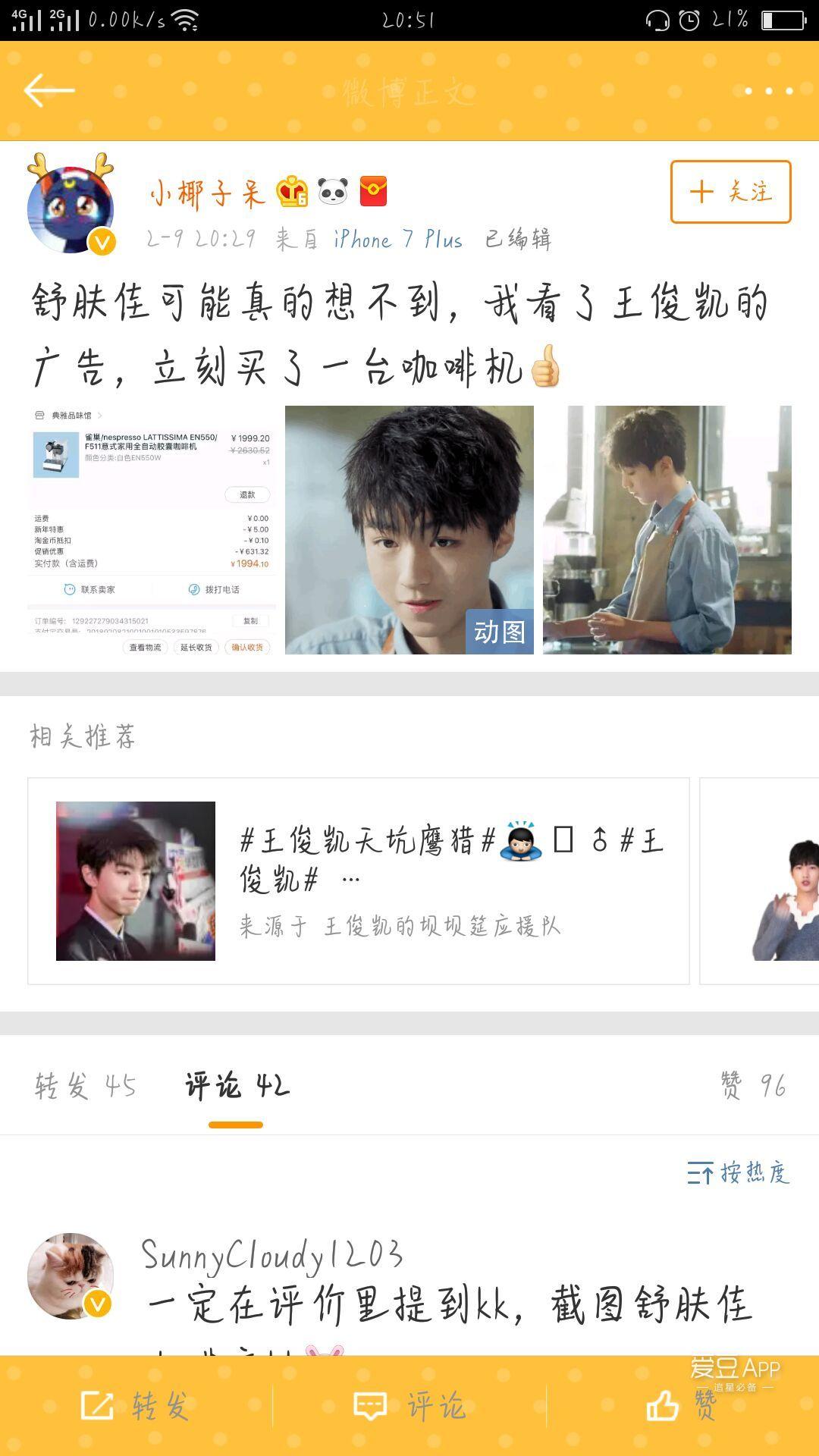Show the 赞 96 likes list

click(753, 1086)
